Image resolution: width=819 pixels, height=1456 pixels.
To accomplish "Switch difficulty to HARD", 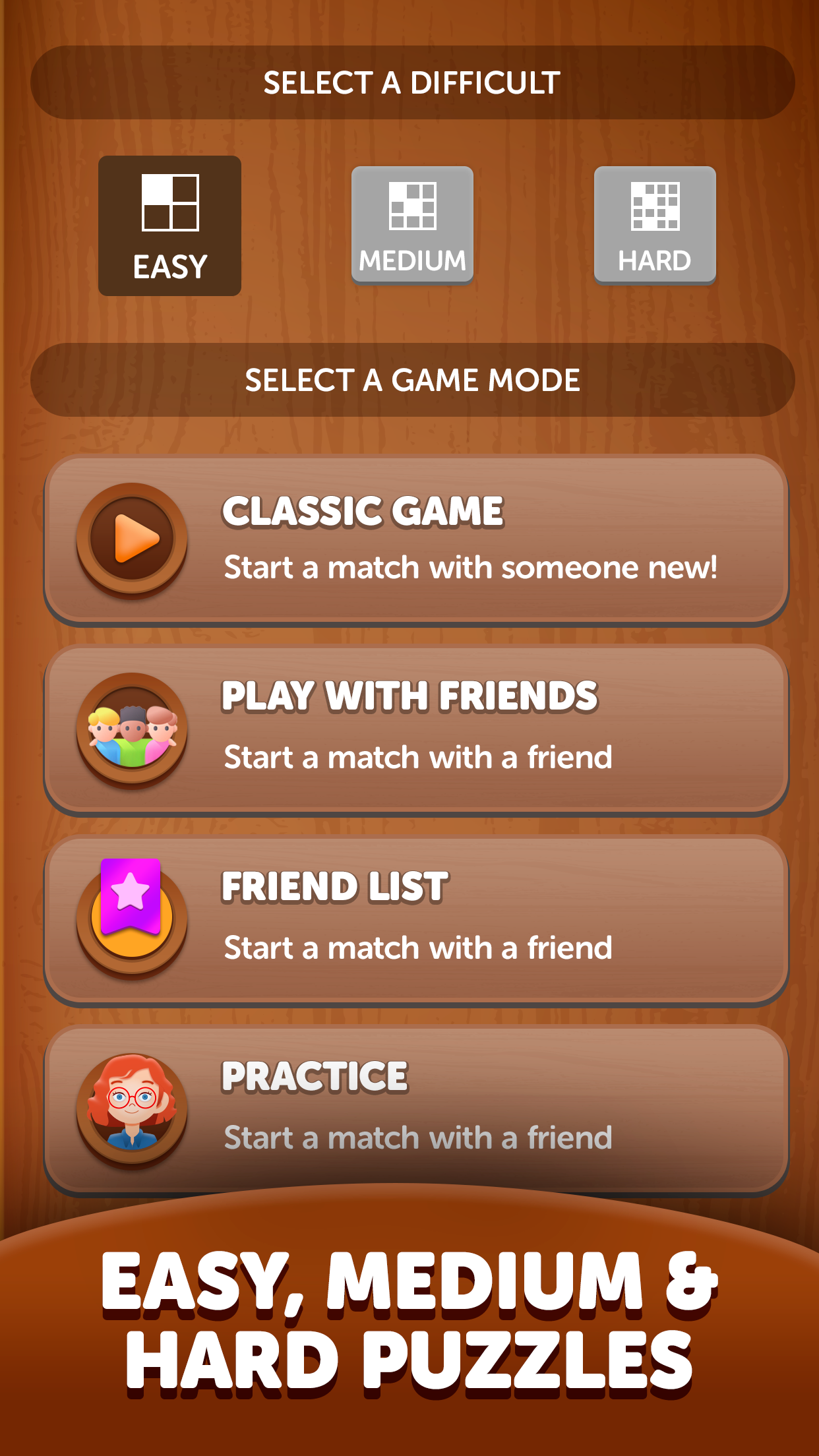I will click(654, 224).
